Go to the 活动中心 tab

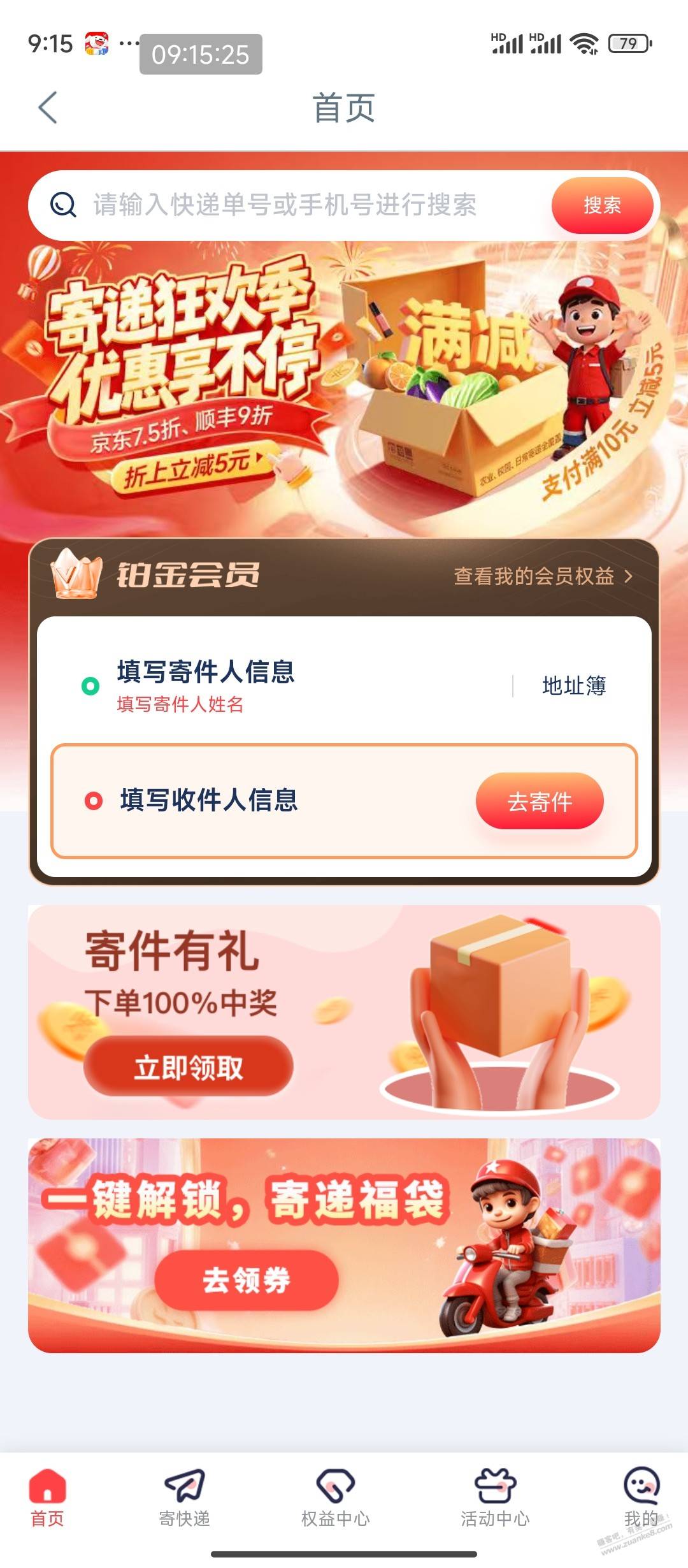[x=495, y=1497]
